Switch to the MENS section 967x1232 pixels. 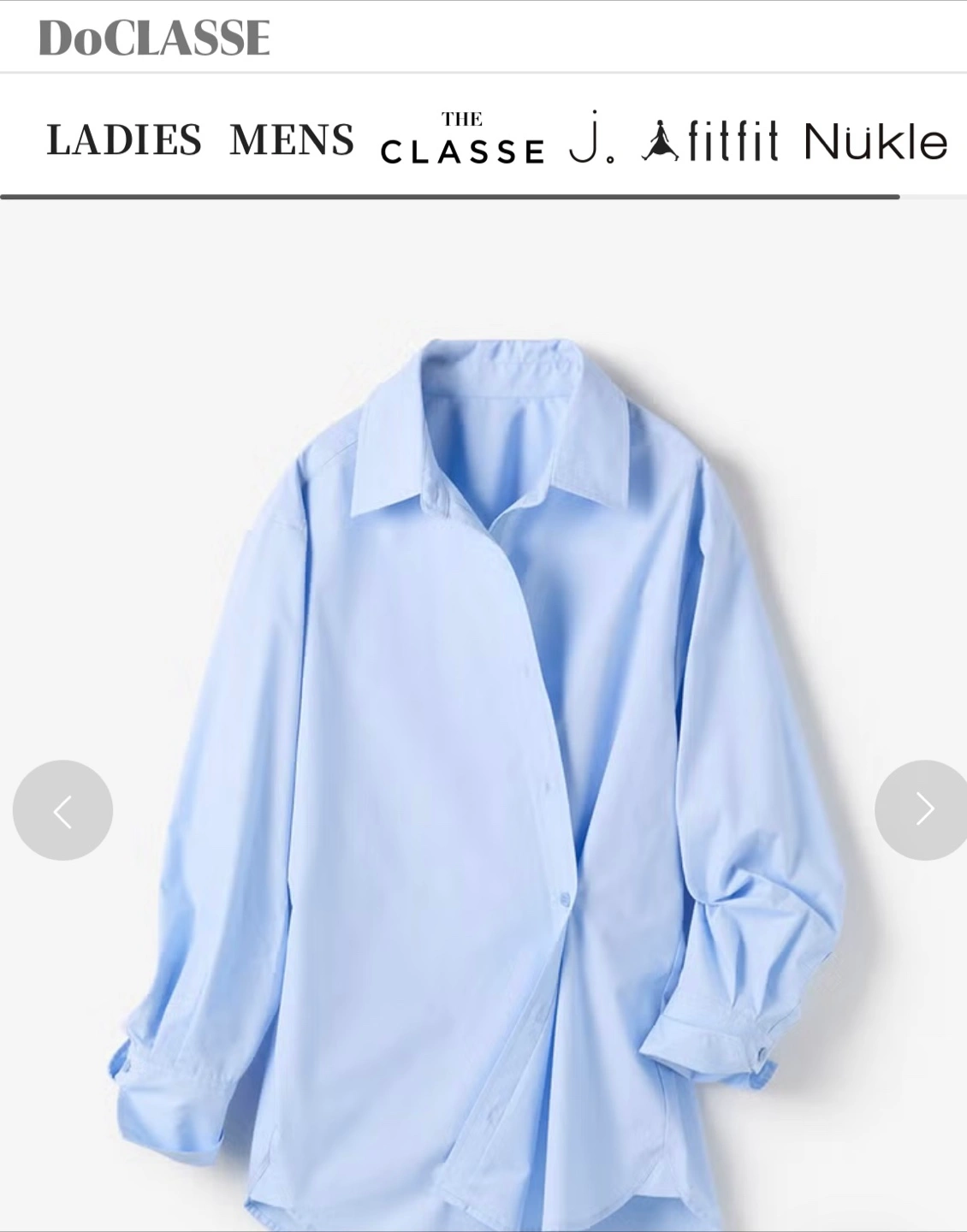(292, 140)
